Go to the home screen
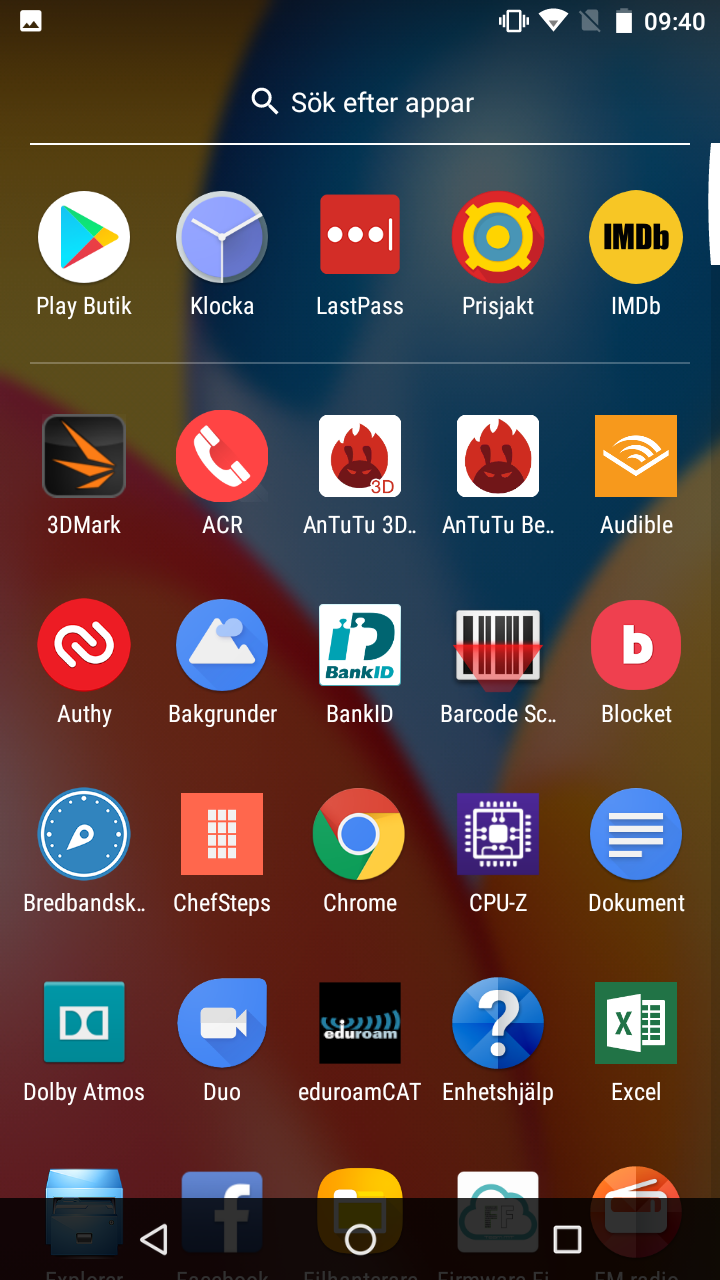Viewport: 720px width, 1280px height. pos(360,1240)
